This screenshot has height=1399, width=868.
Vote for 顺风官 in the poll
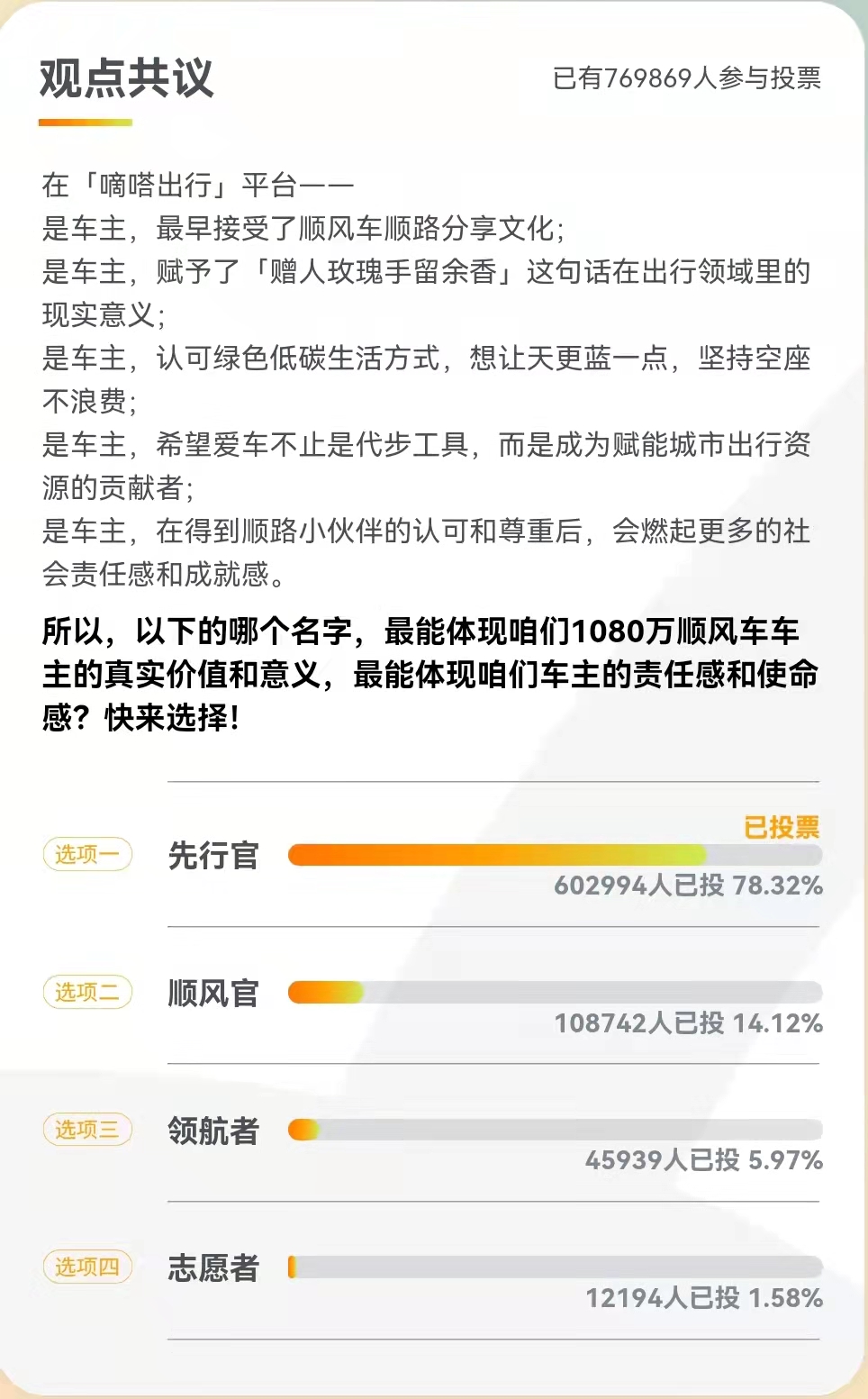[213, 993]
